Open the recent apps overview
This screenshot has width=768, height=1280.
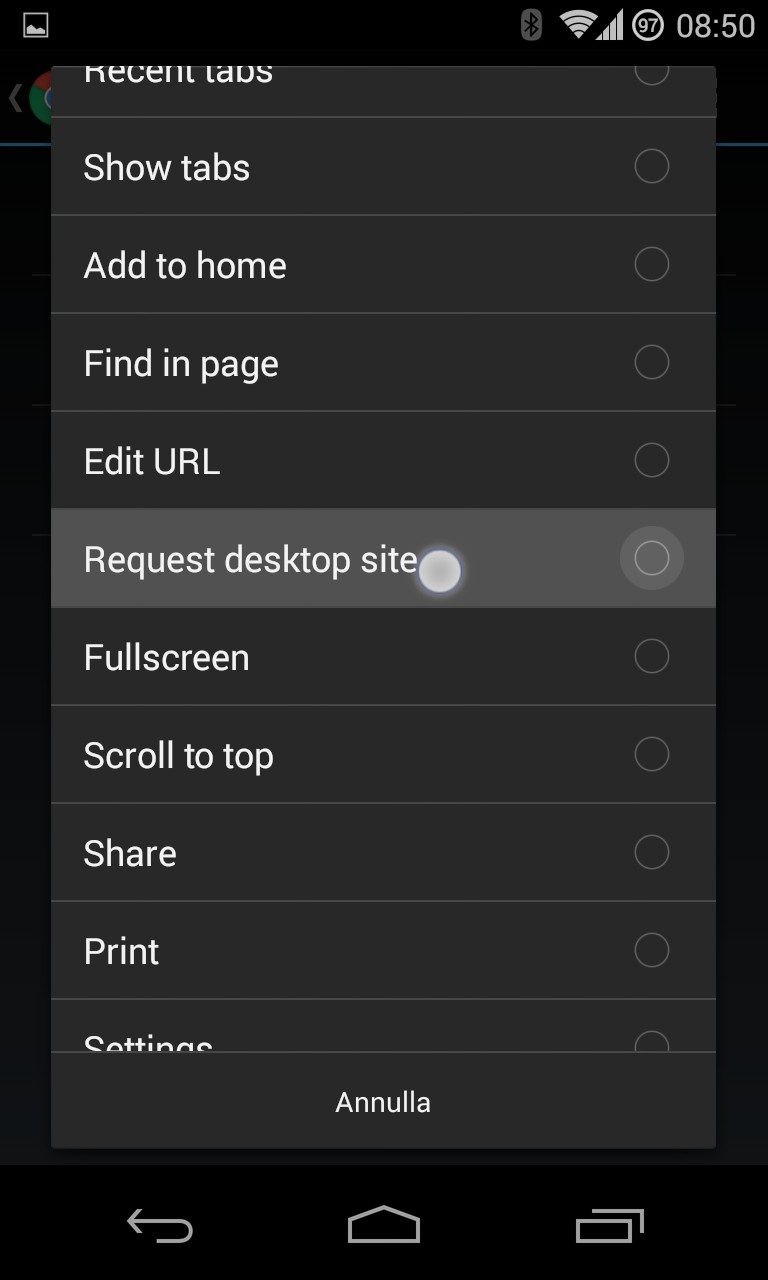609,1225
